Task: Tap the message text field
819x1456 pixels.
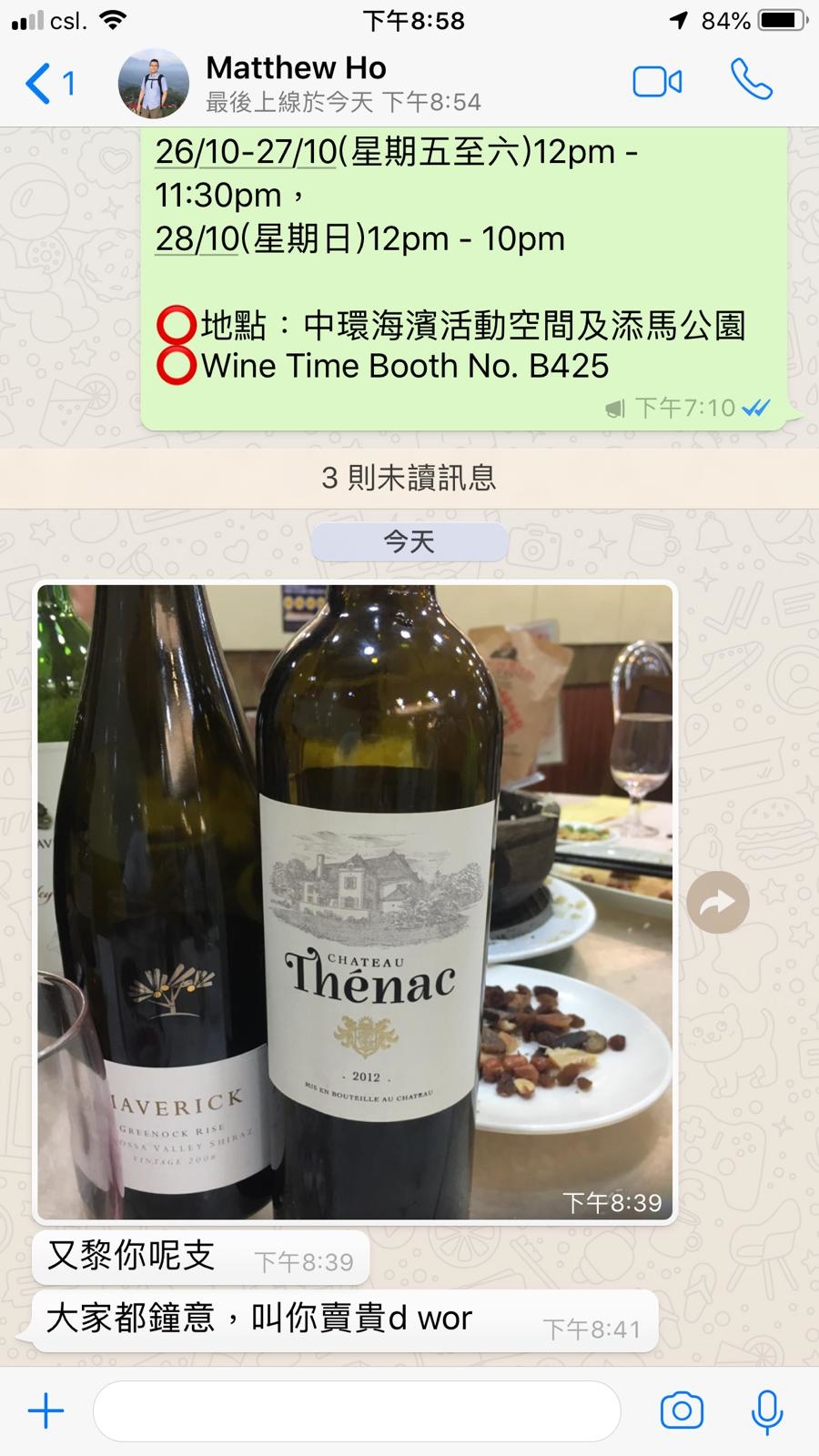Action: pos(357,1411)
